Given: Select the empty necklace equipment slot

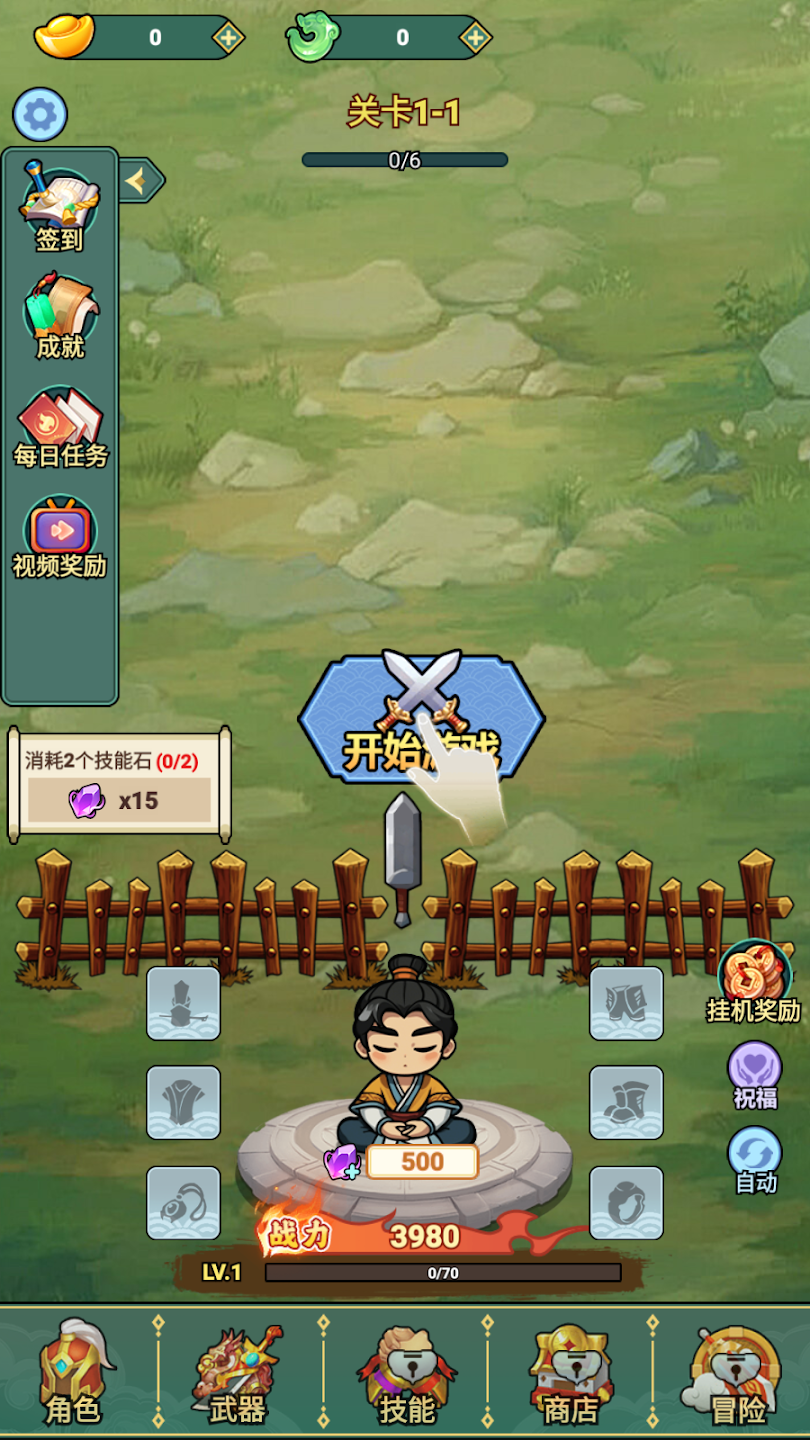Looking at the screenshot, I should pos(184,1203).
